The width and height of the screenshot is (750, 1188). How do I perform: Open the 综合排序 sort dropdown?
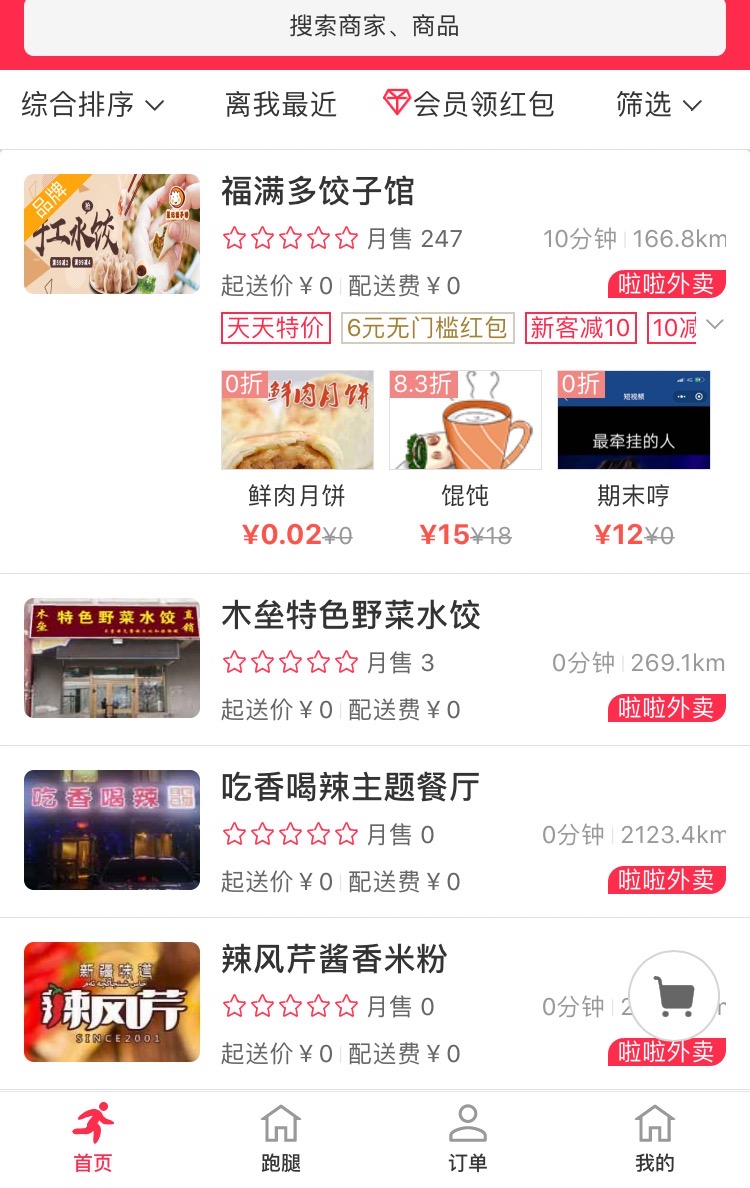pos(92,105)
